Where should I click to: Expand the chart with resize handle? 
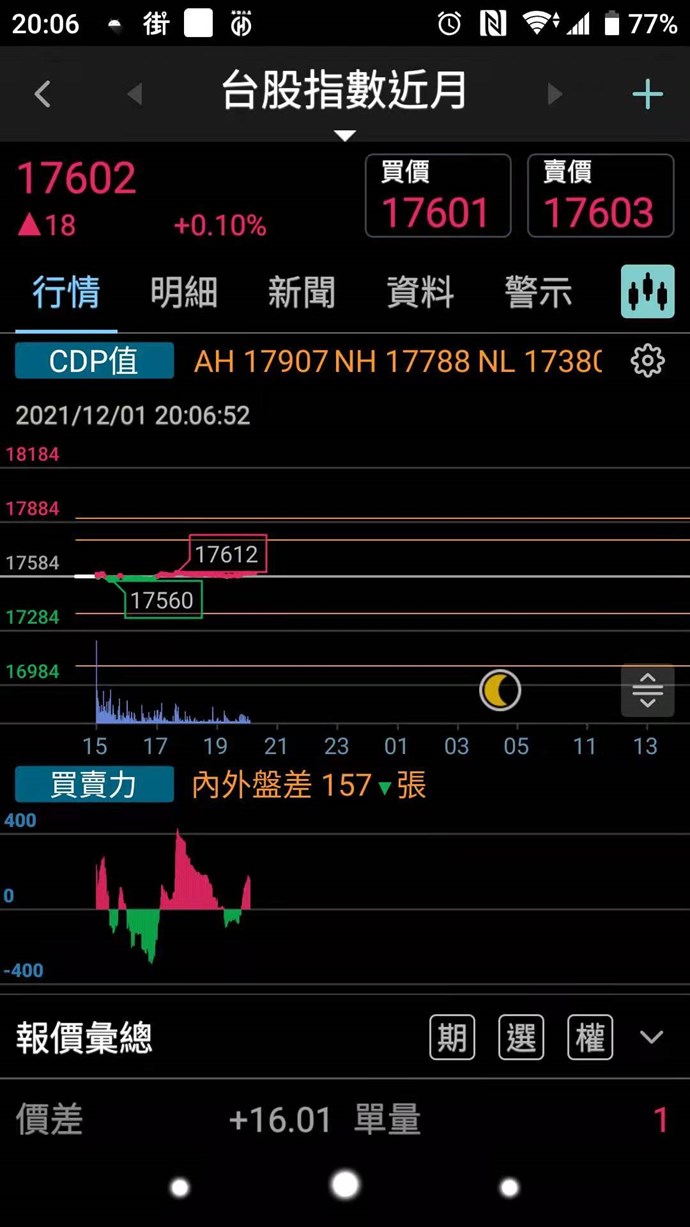pos(647,690)
